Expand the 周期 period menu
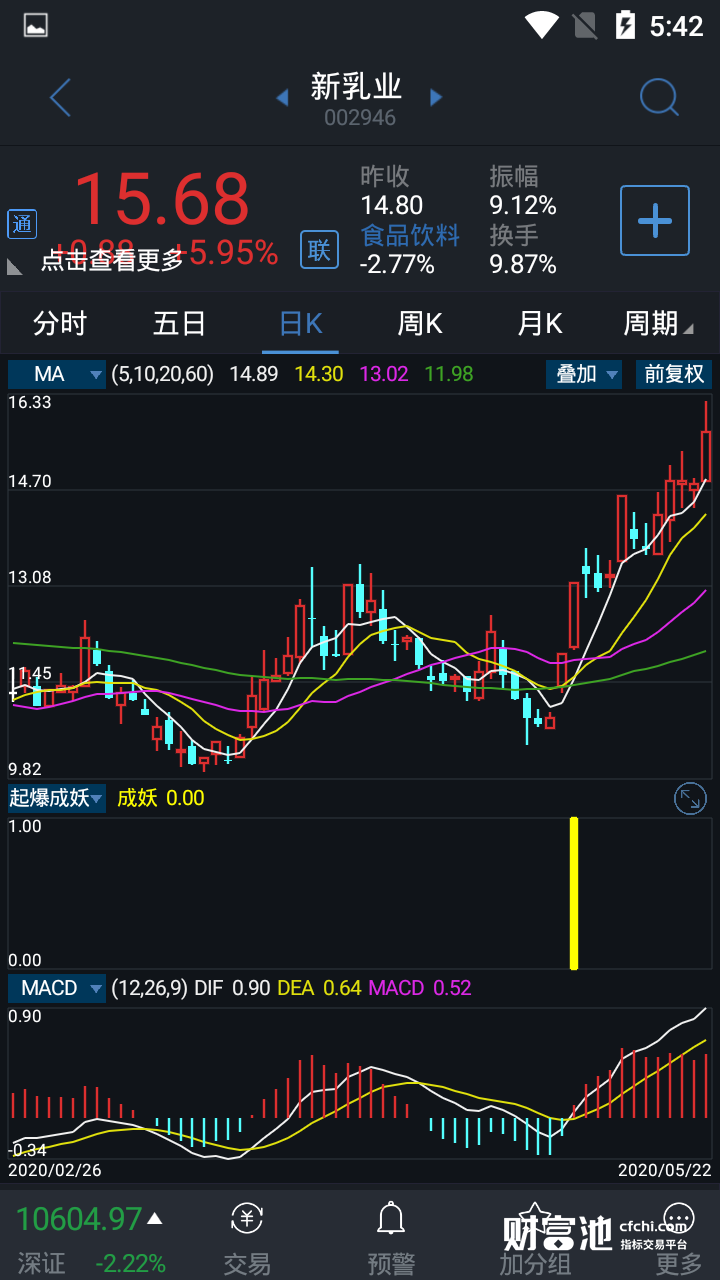The image size is (720, 1280). (x=657, y=324)
